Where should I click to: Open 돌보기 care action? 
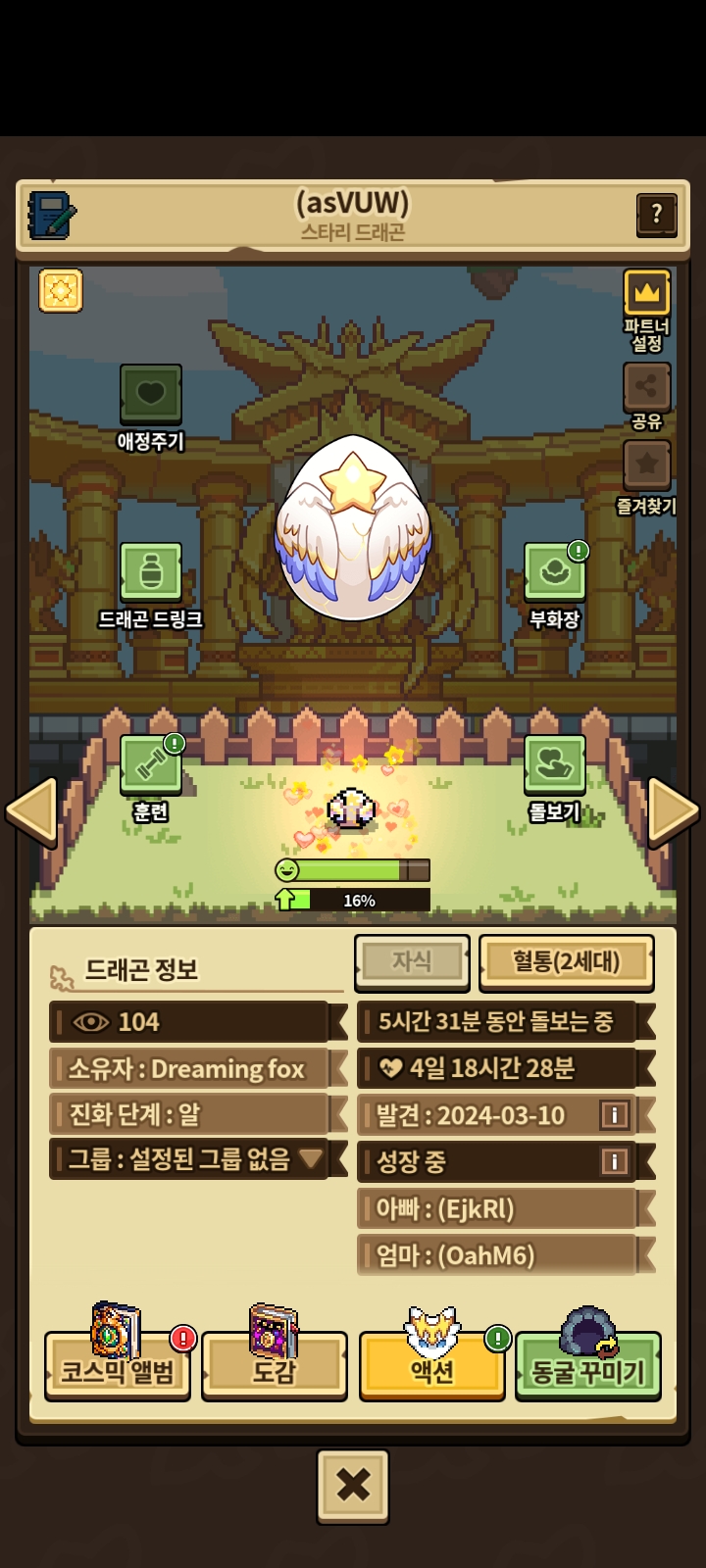click(554, 765)
